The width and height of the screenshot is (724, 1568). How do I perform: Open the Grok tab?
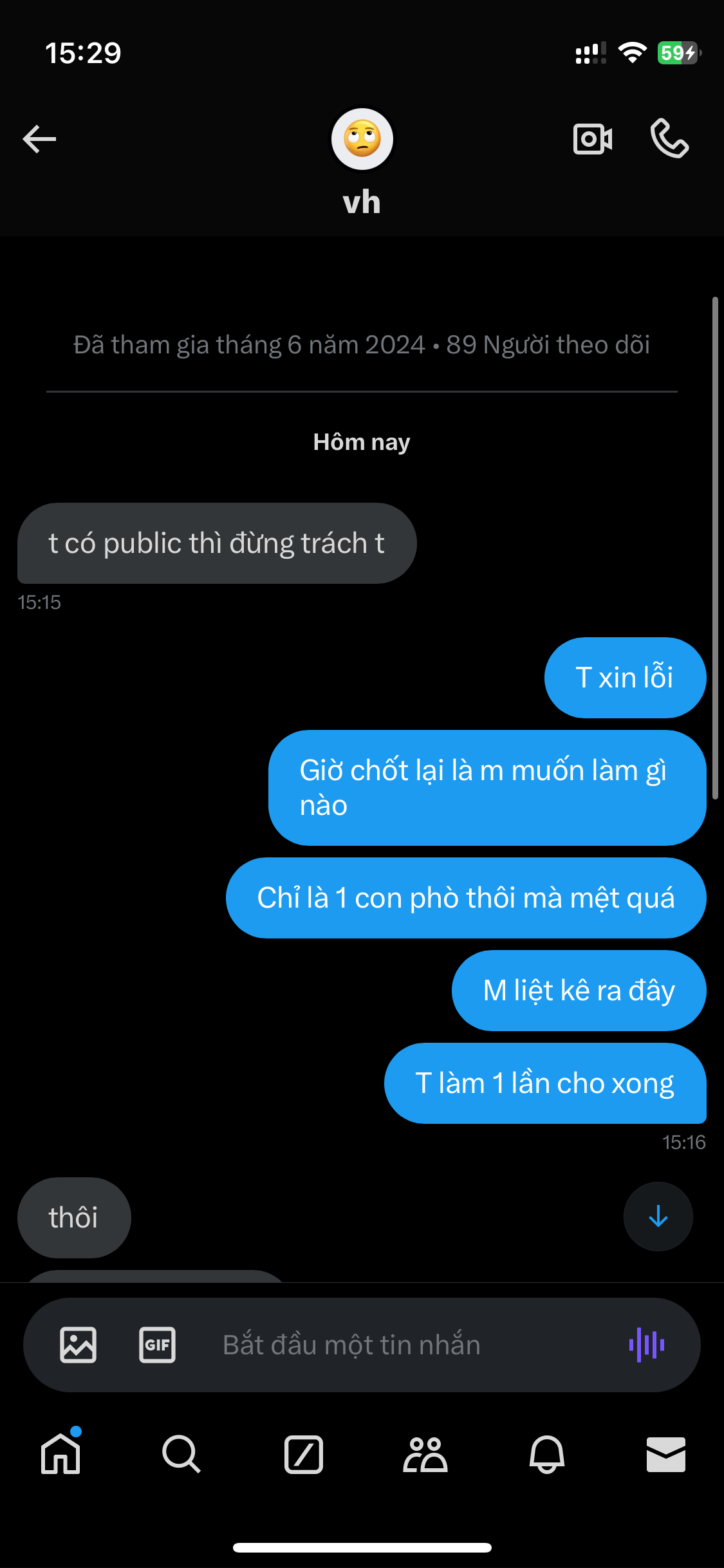pos(304,1454)
